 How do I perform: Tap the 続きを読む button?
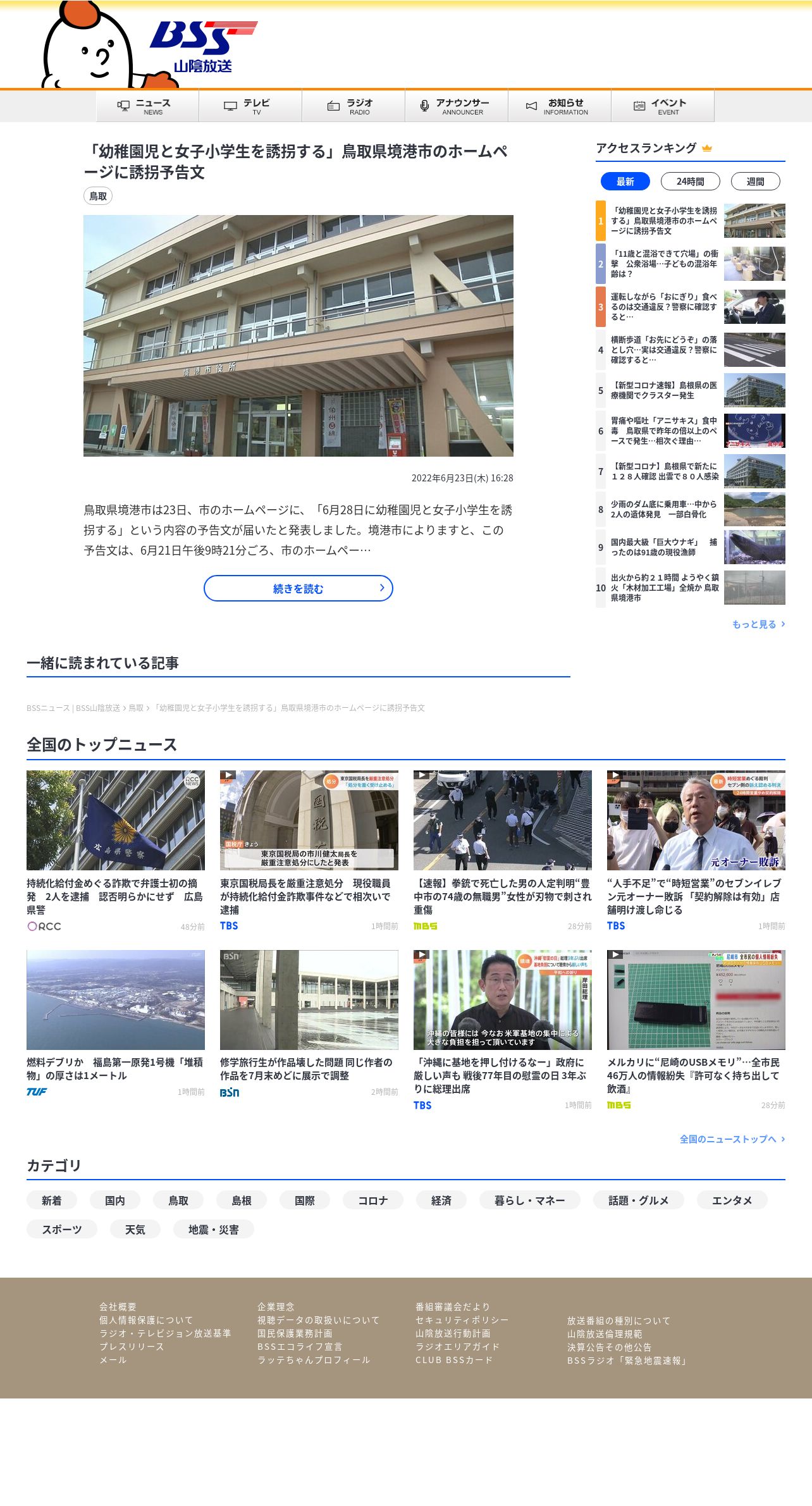[x=298, y=588]
